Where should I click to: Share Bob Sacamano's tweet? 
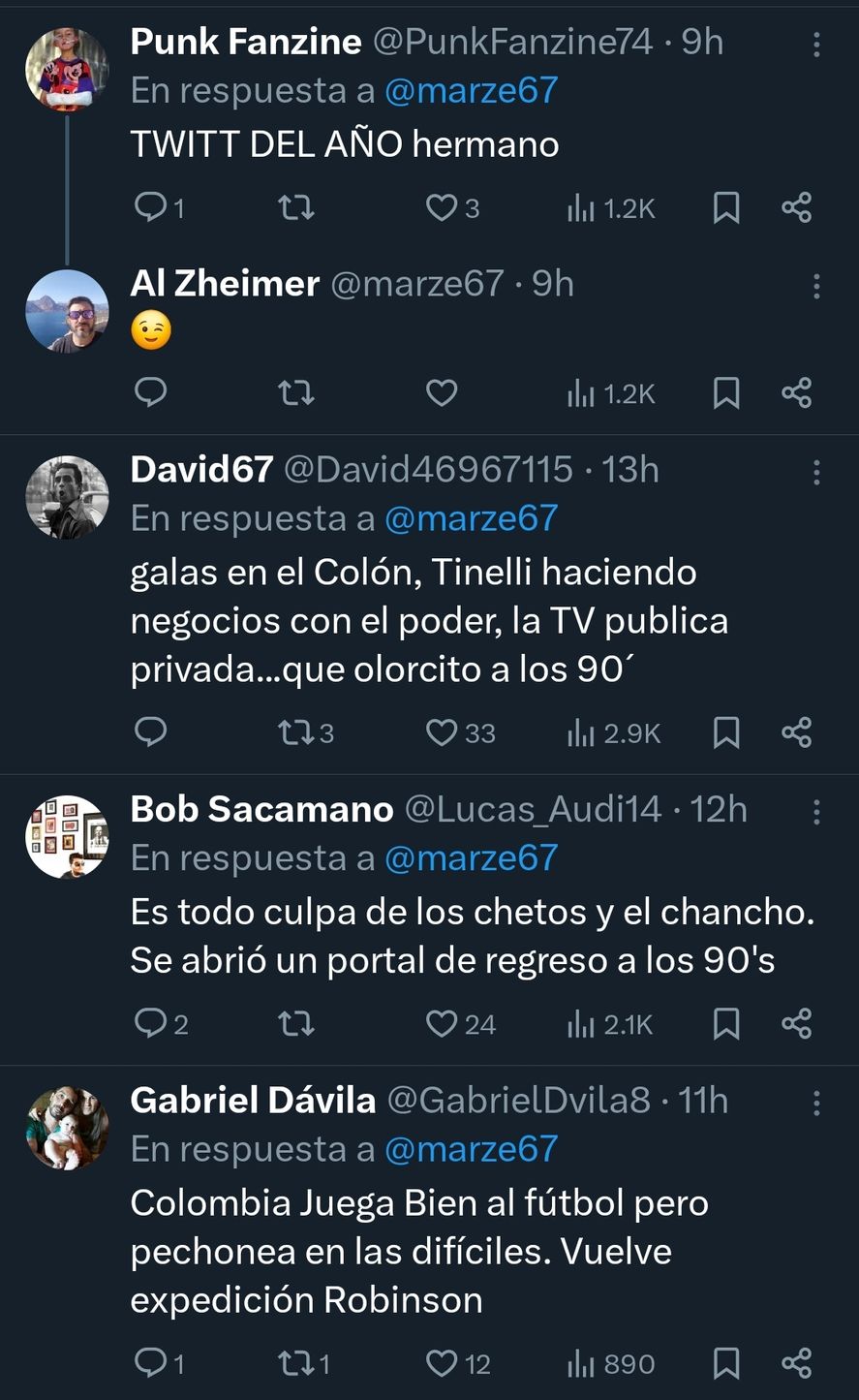tap(796, 1024)
